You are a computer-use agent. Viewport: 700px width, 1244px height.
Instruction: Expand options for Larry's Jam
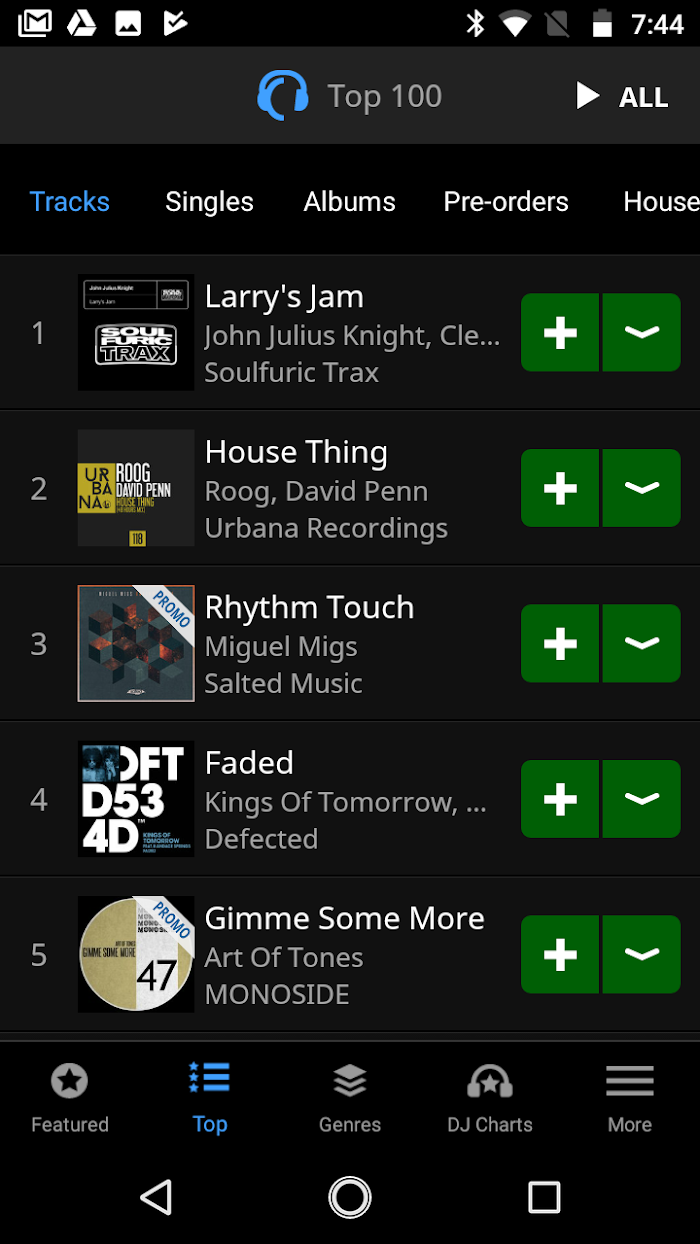[642, 333]
